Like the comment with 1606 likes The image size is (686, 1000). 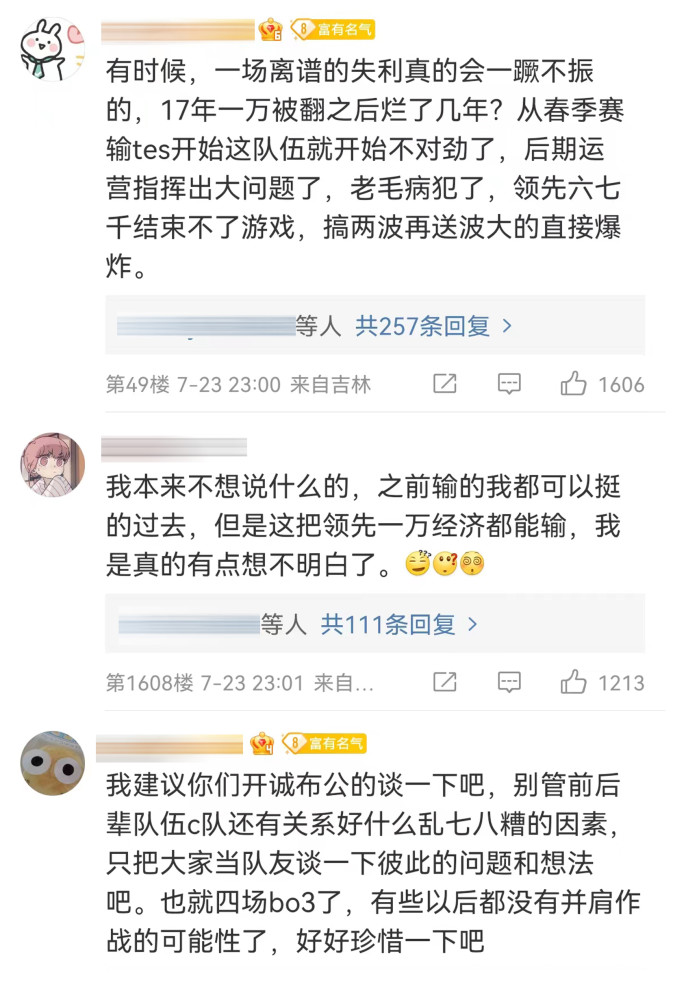click(x=574, y=384)
